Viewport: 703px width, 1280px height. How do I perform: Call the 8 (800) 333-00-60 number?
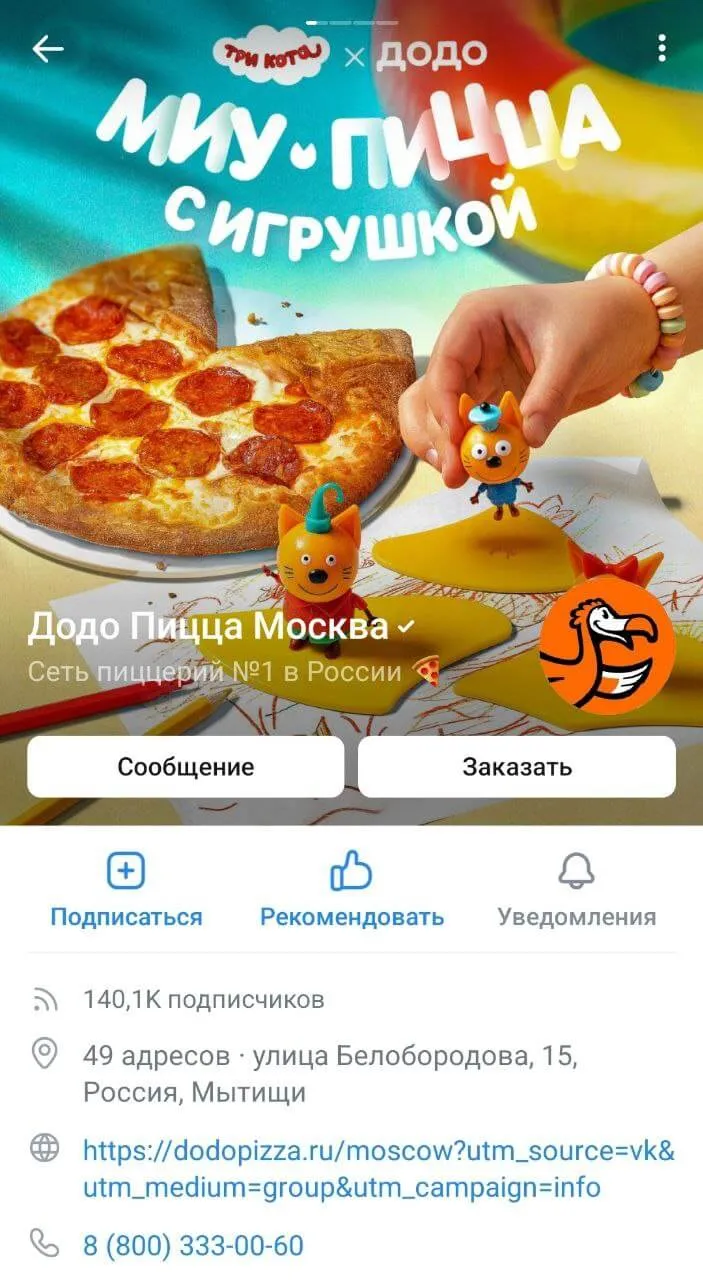click(x=193, y=1246)
